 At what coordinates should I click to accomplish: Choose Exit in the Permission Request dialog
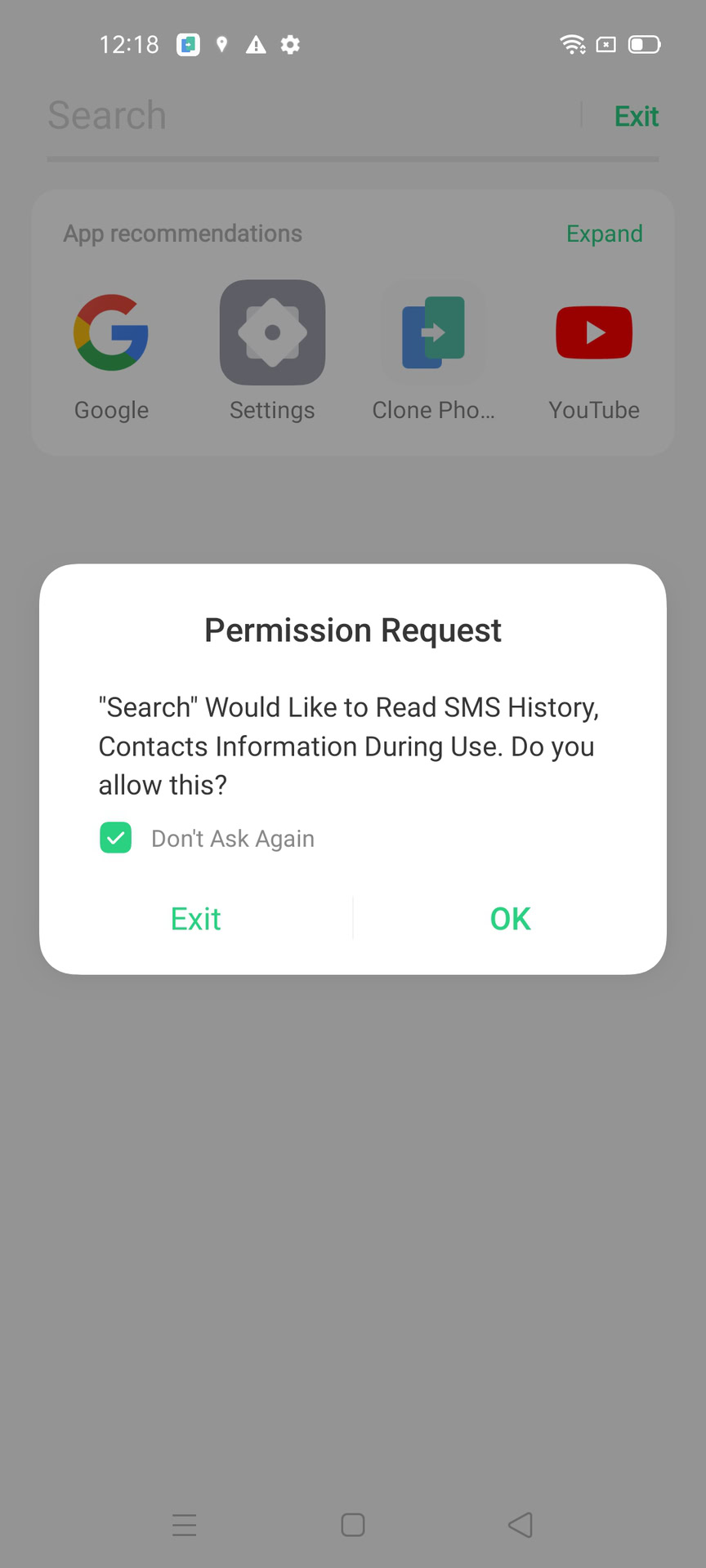196,919
